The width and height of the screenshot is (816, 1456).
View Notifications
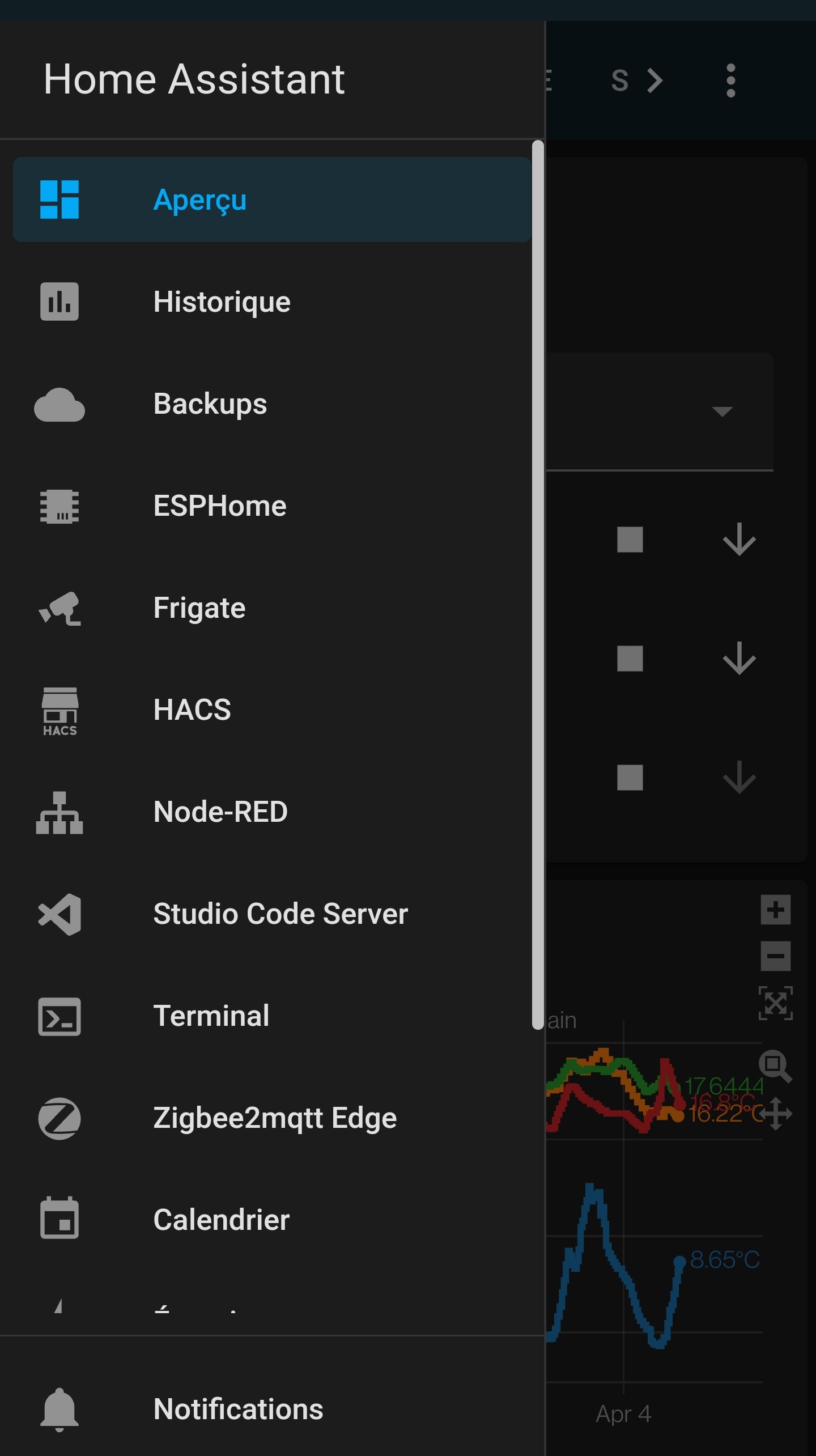click(x=272, y=1409)
